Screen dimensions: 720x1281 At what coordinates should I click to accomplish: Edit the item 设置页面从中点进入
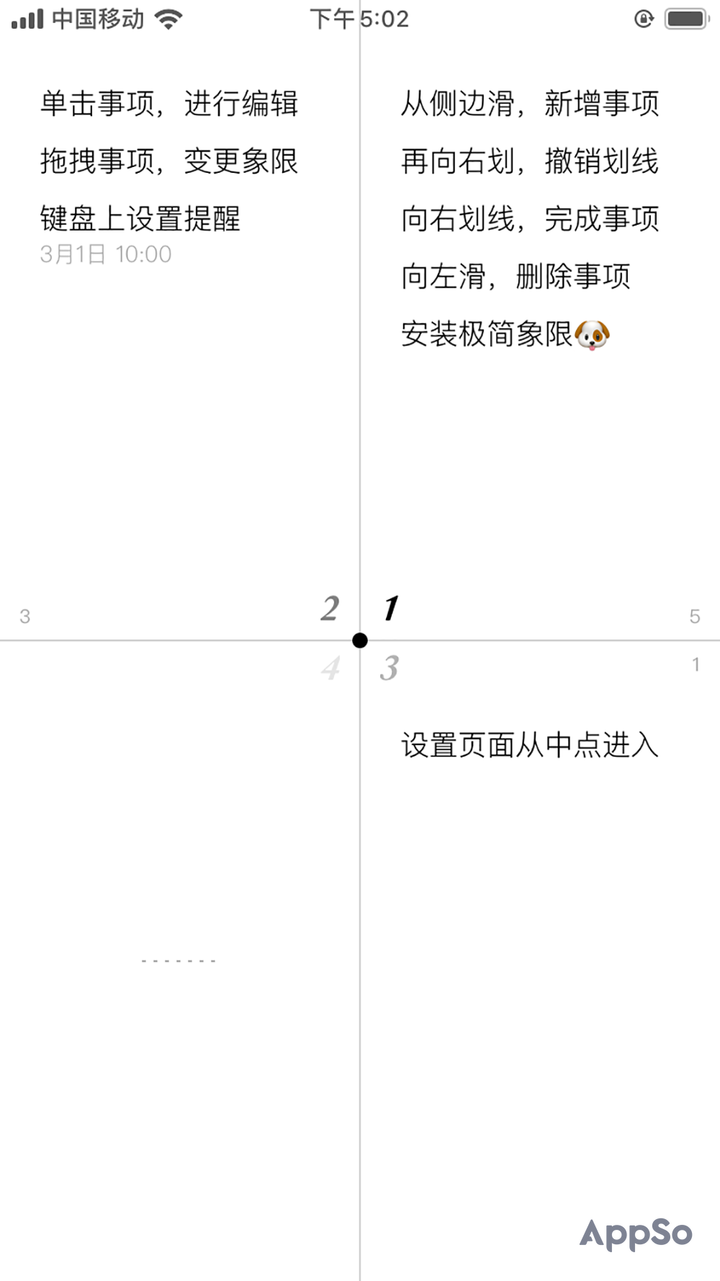[x=530, y=745]
